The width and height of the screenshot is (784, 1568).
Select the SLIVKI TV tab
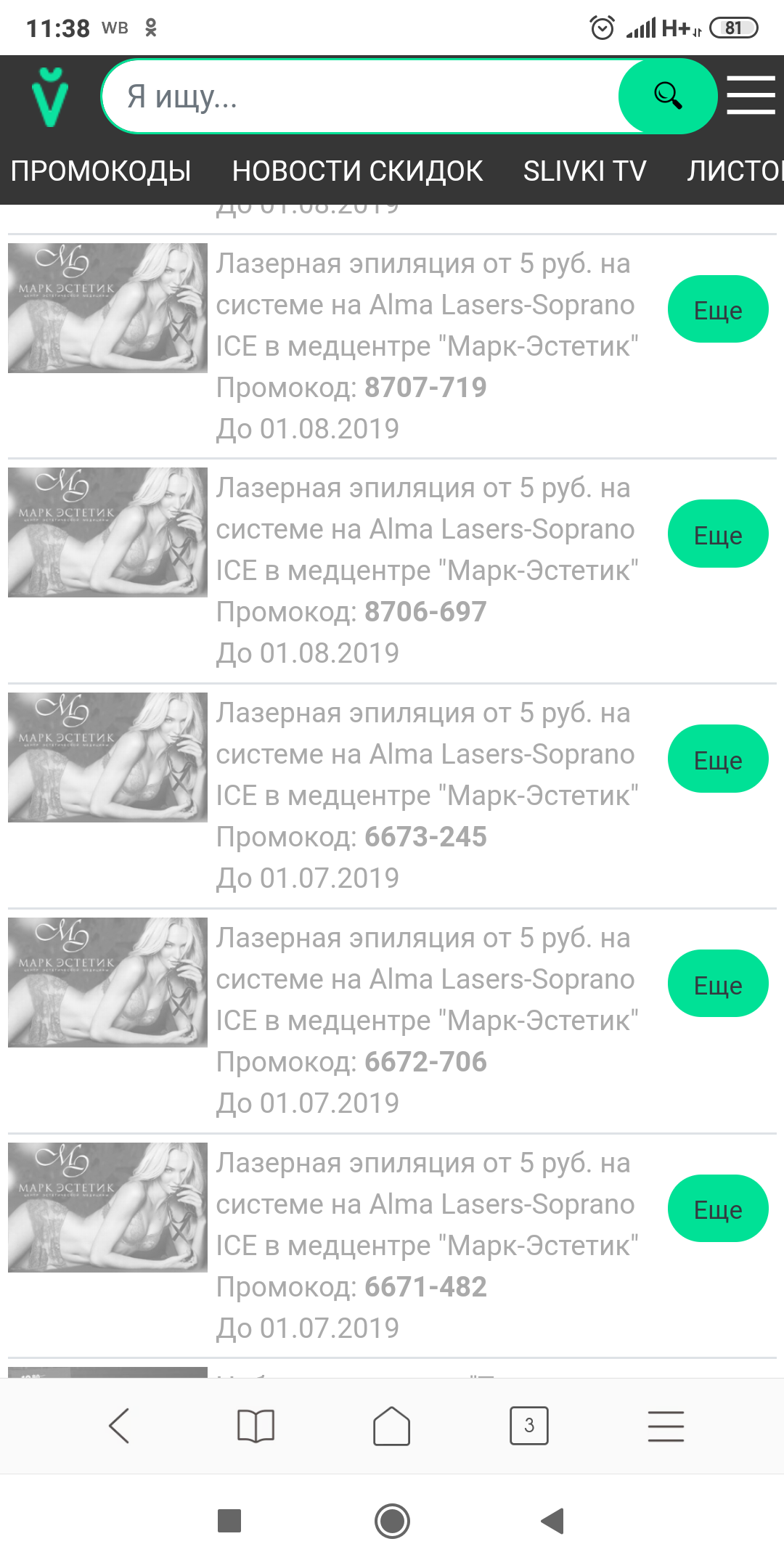pyautogui.click(x=584, y=171)
